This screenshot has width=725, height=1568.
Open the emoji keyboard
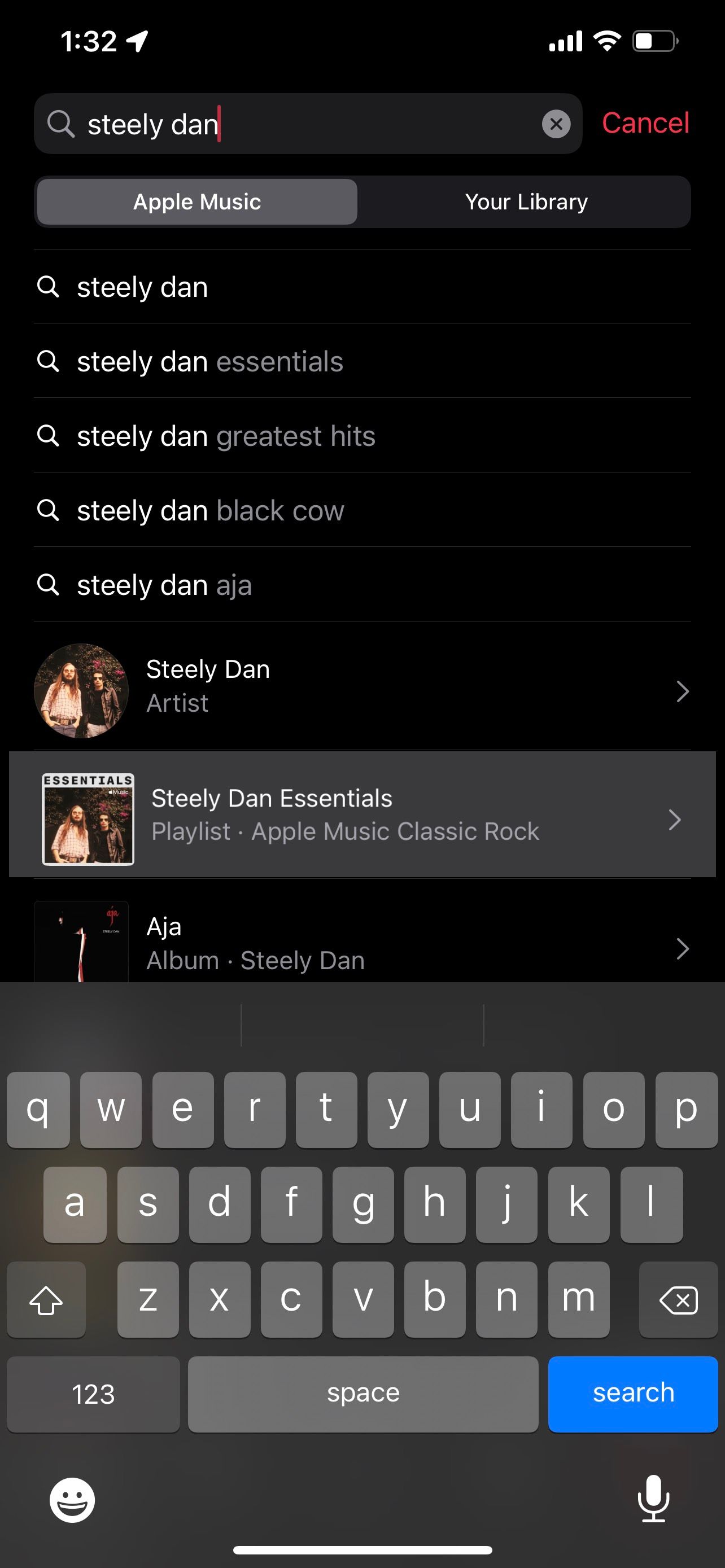click(x=72, y=1500)
